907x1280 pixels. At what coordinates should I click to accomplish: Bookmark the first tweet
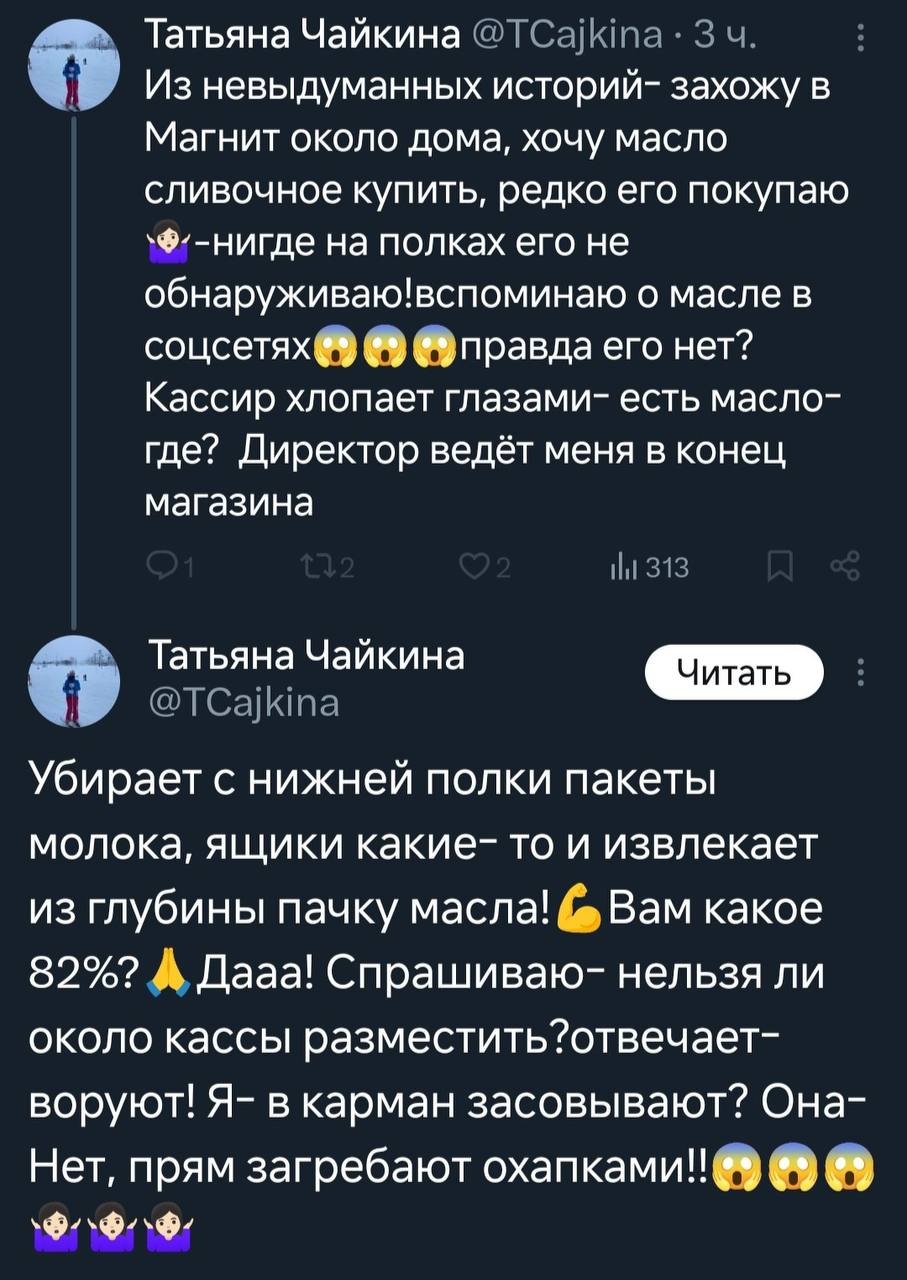(x=780, y=569)
